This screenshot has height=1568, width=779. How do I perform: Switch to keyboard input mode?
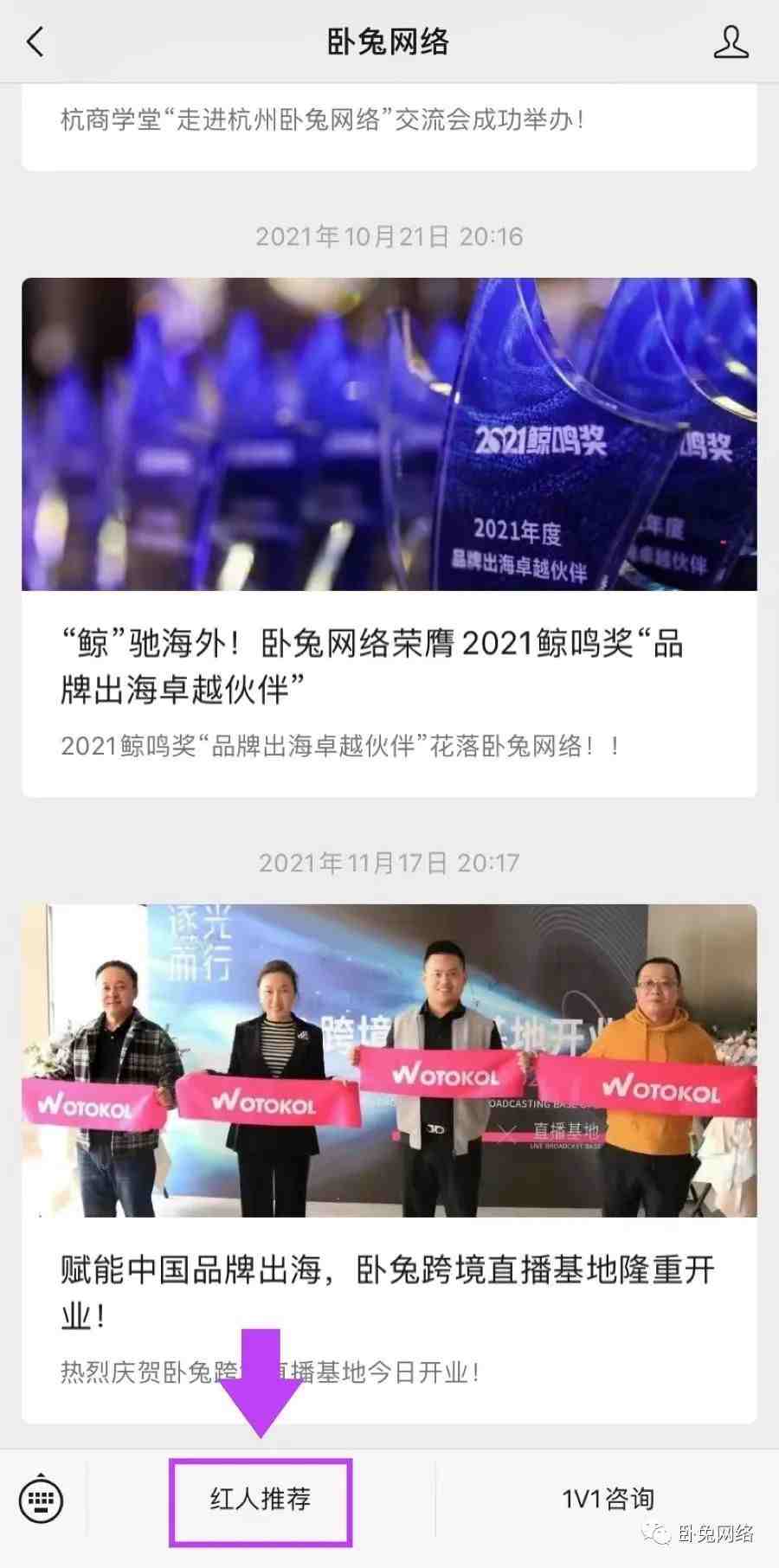coord(41,1499)
